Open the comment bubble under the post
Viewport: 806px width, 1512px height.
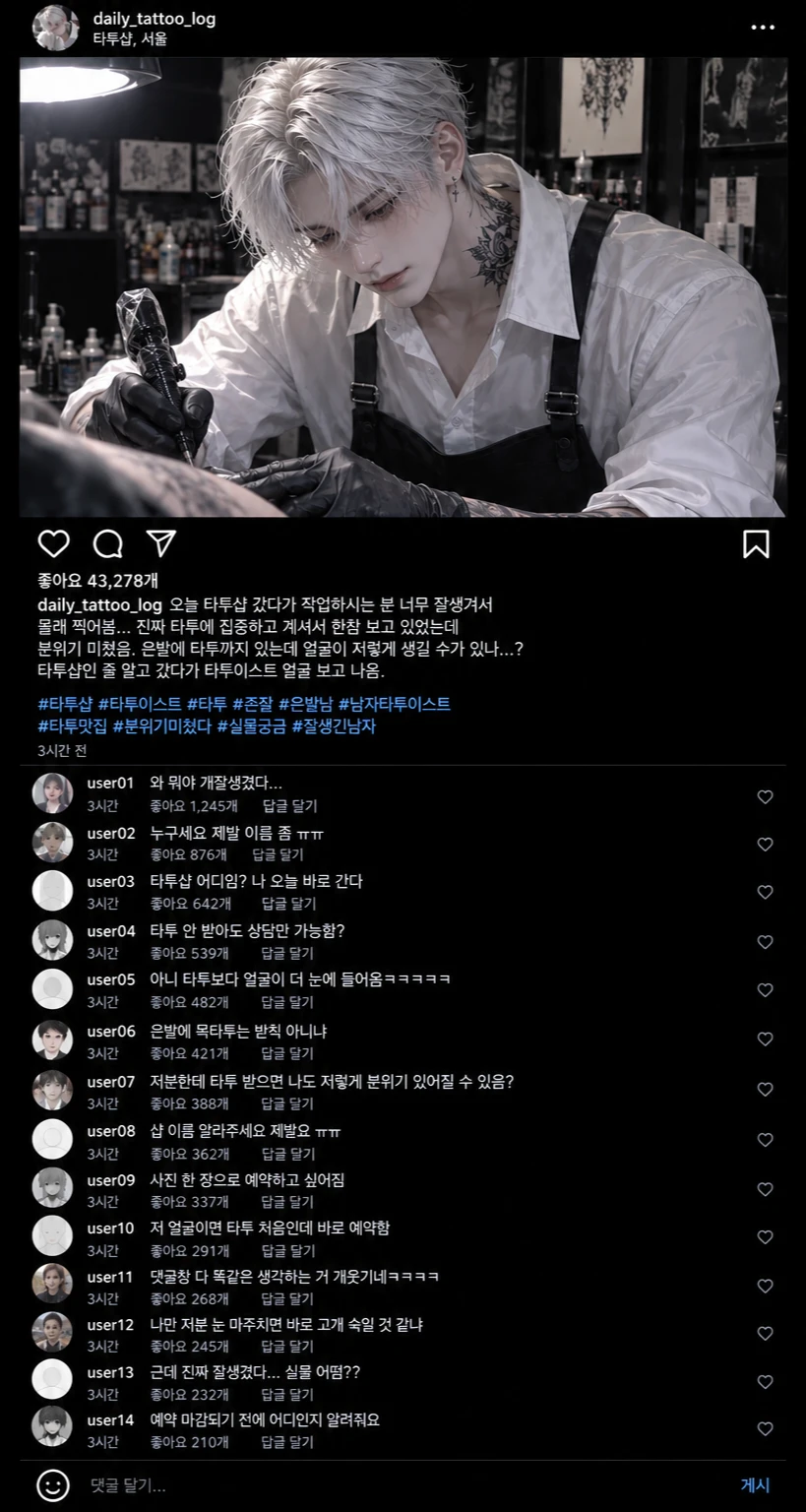[x=108, y=543]
